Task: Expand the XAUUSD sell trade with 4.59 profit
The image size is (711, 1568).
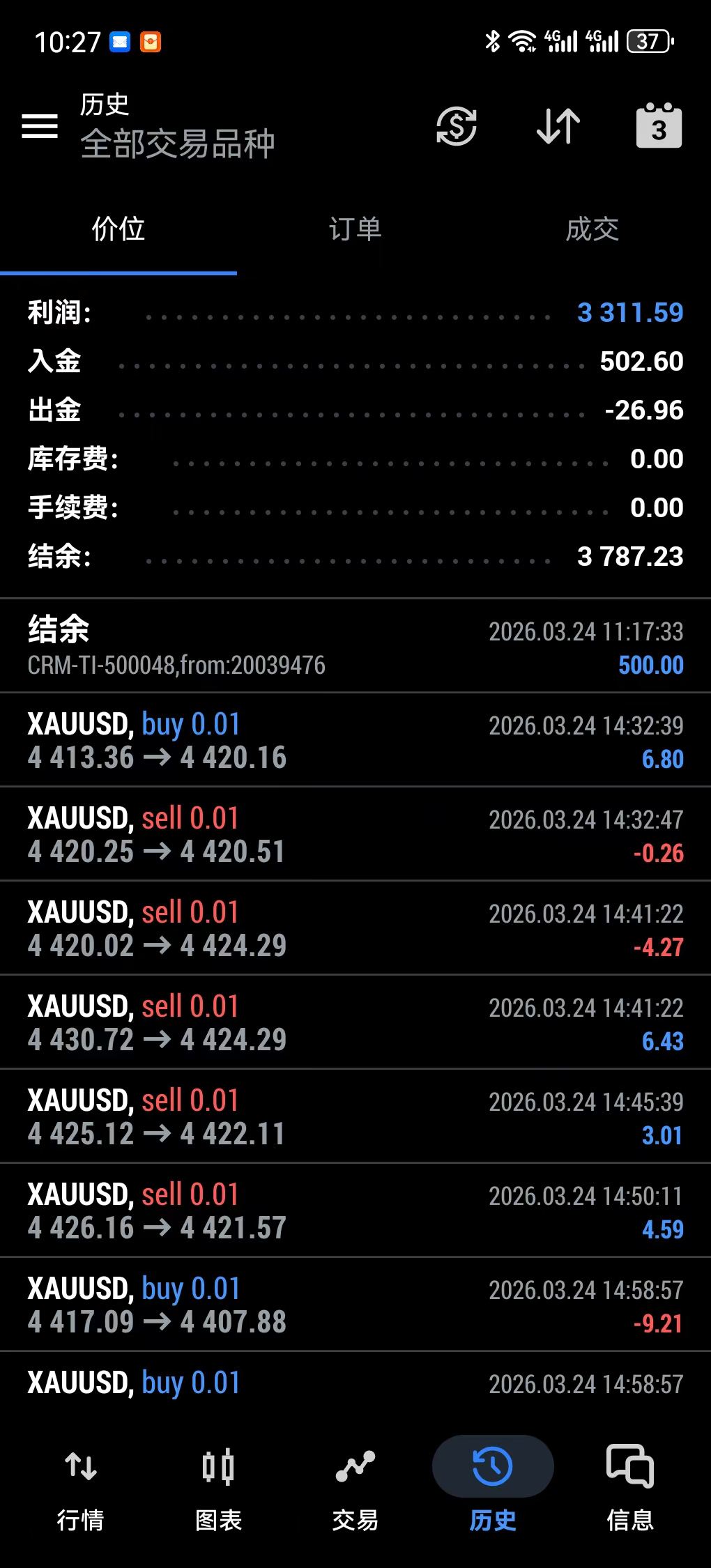Action: tap(355, 1210)
